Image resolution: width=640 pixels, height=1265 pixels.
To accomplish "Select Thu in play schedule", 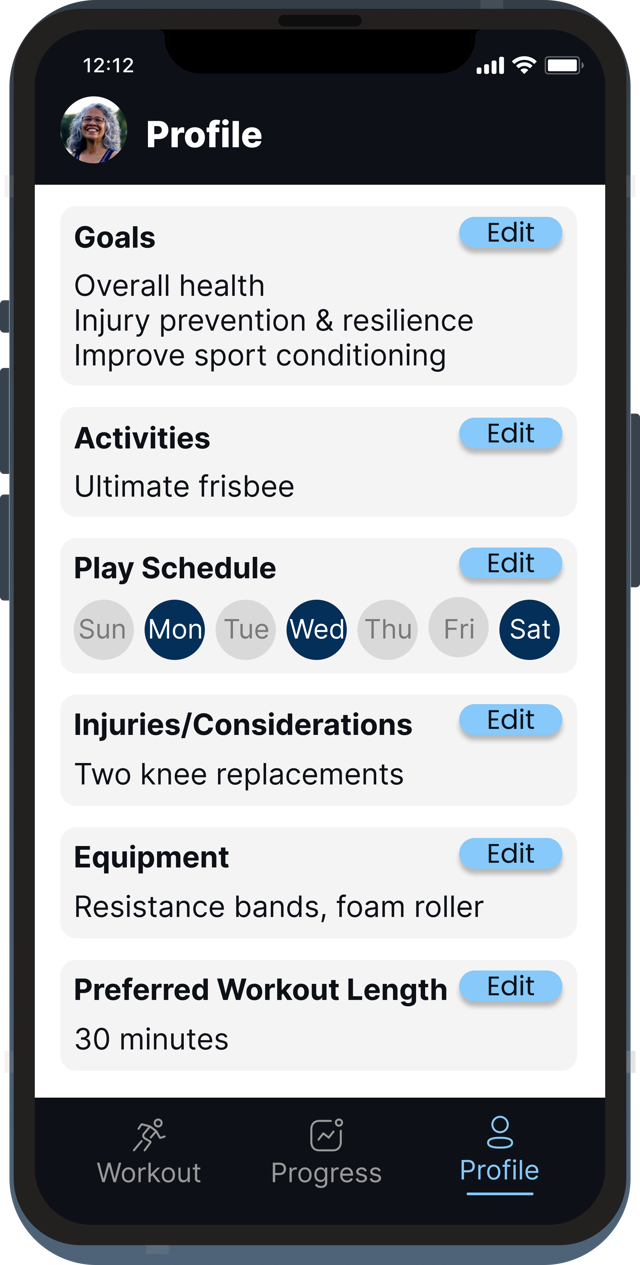I will (x=388, y=629).
